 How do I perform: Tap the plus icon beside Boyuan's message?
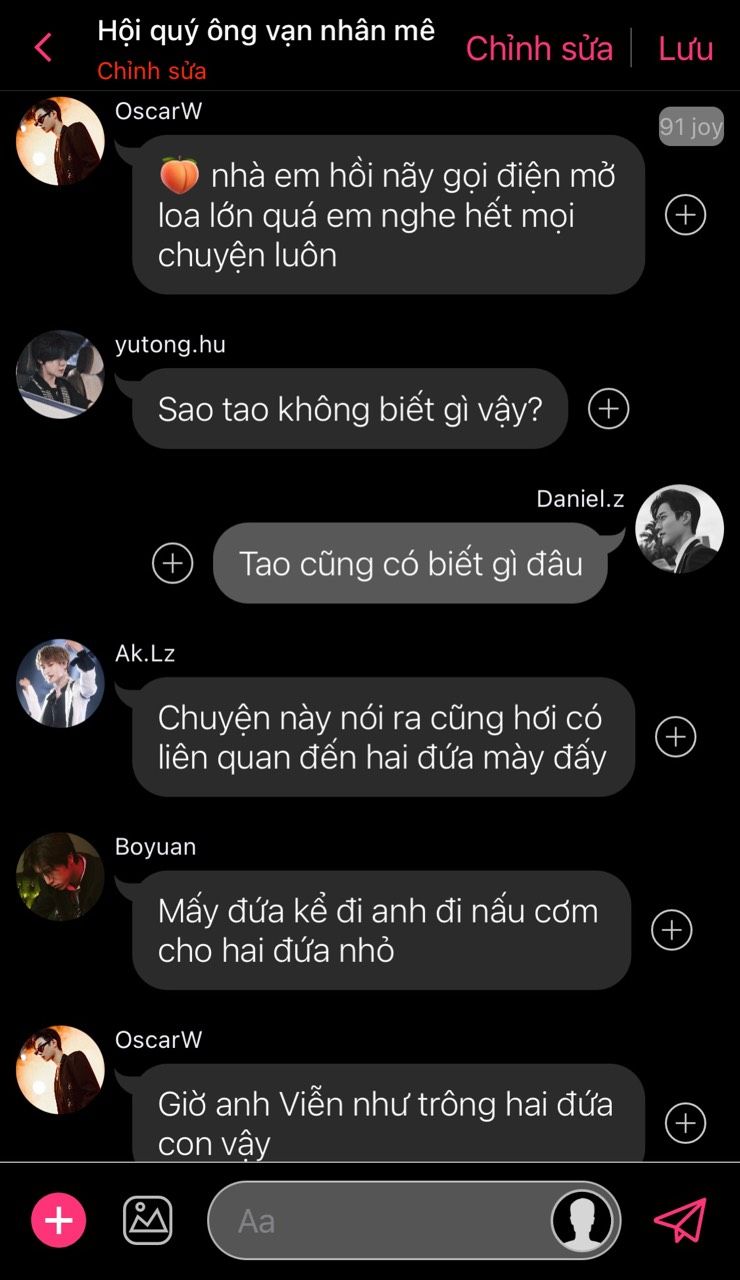pyautogui.click(x=671, y=930)
